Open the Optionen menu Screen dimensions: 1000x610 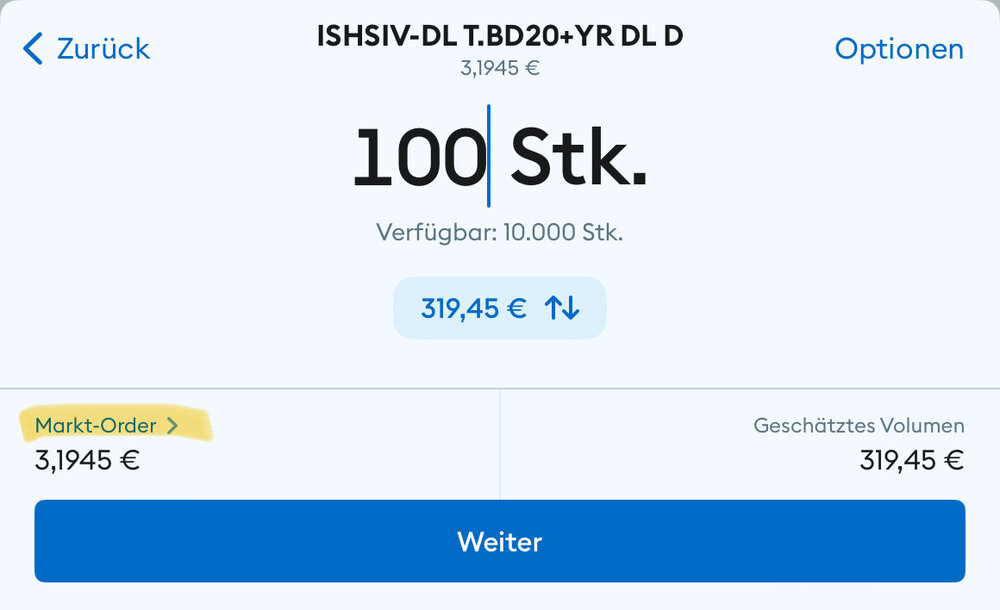pyautogui.click(x=898, y=48)
